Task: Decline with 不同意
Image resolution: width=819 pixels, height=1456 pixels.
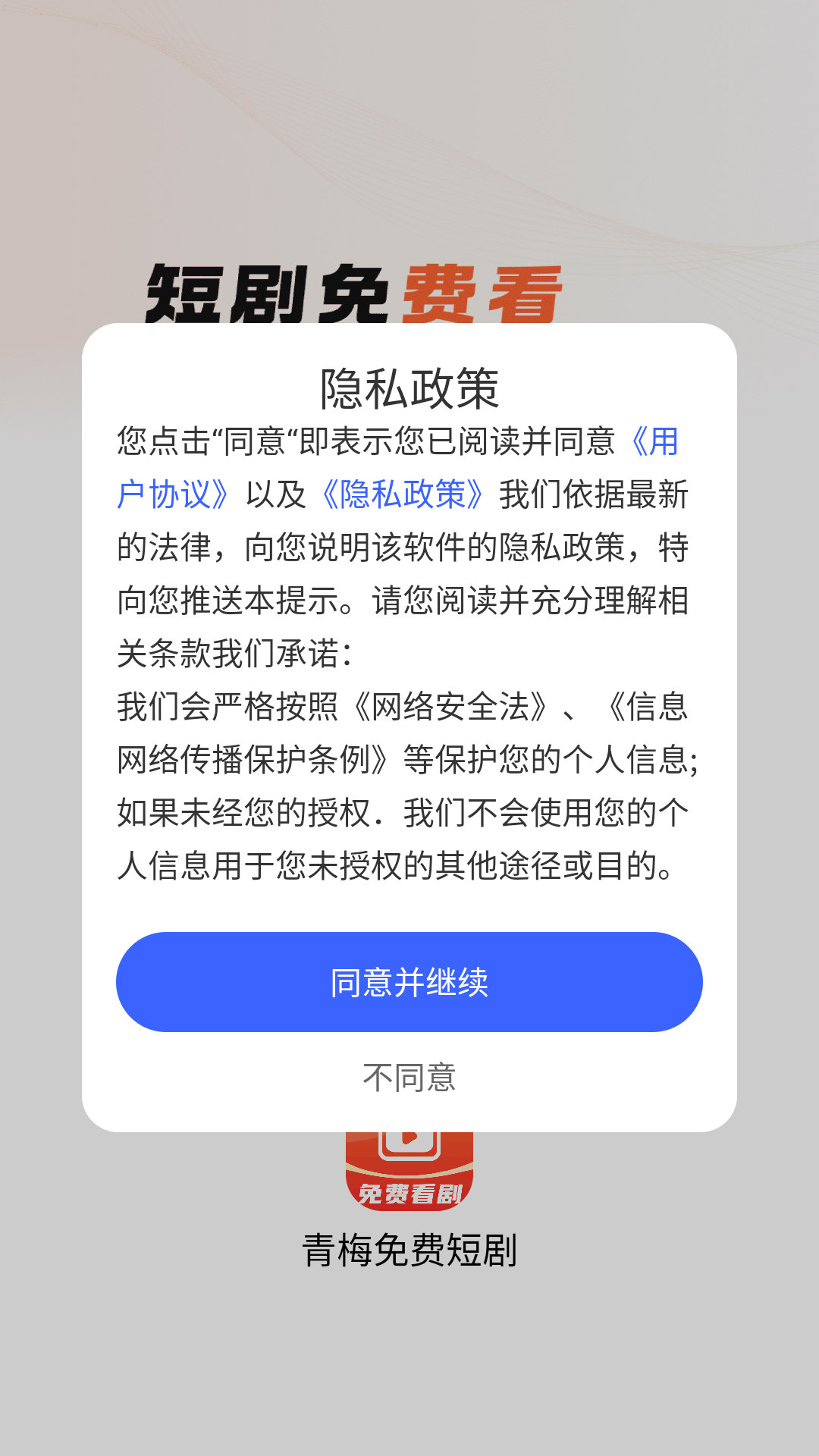Action: [x=409, y=1078]
